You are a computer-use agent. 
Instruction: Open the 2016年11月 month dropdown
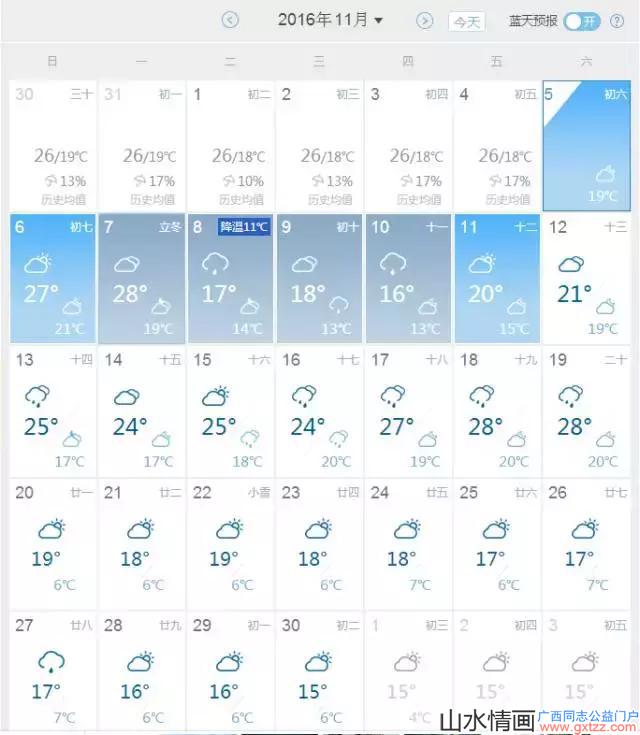coord(330,20)
